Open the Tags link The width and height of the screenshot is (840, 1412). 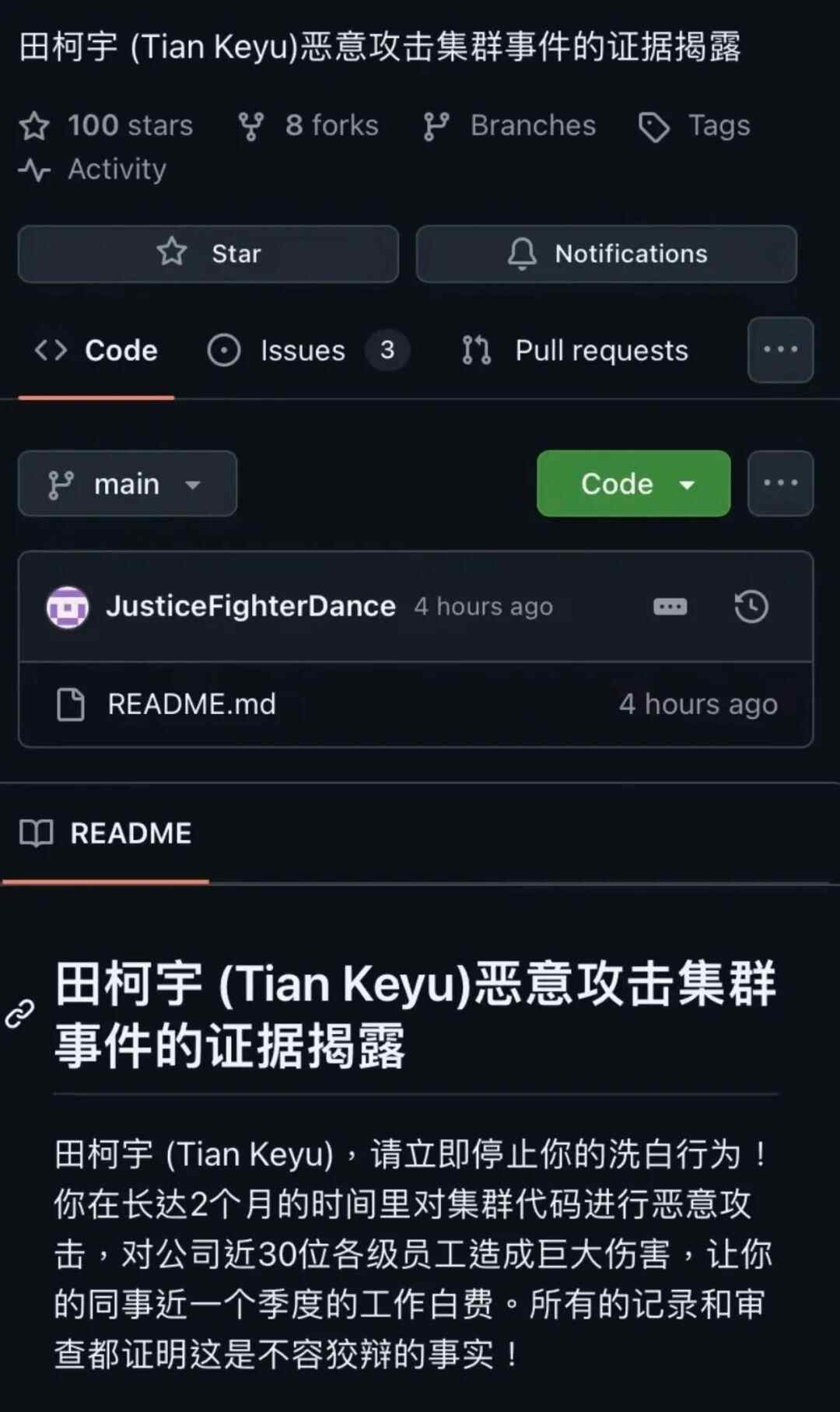pyautogui.click(x=695, y=126)
